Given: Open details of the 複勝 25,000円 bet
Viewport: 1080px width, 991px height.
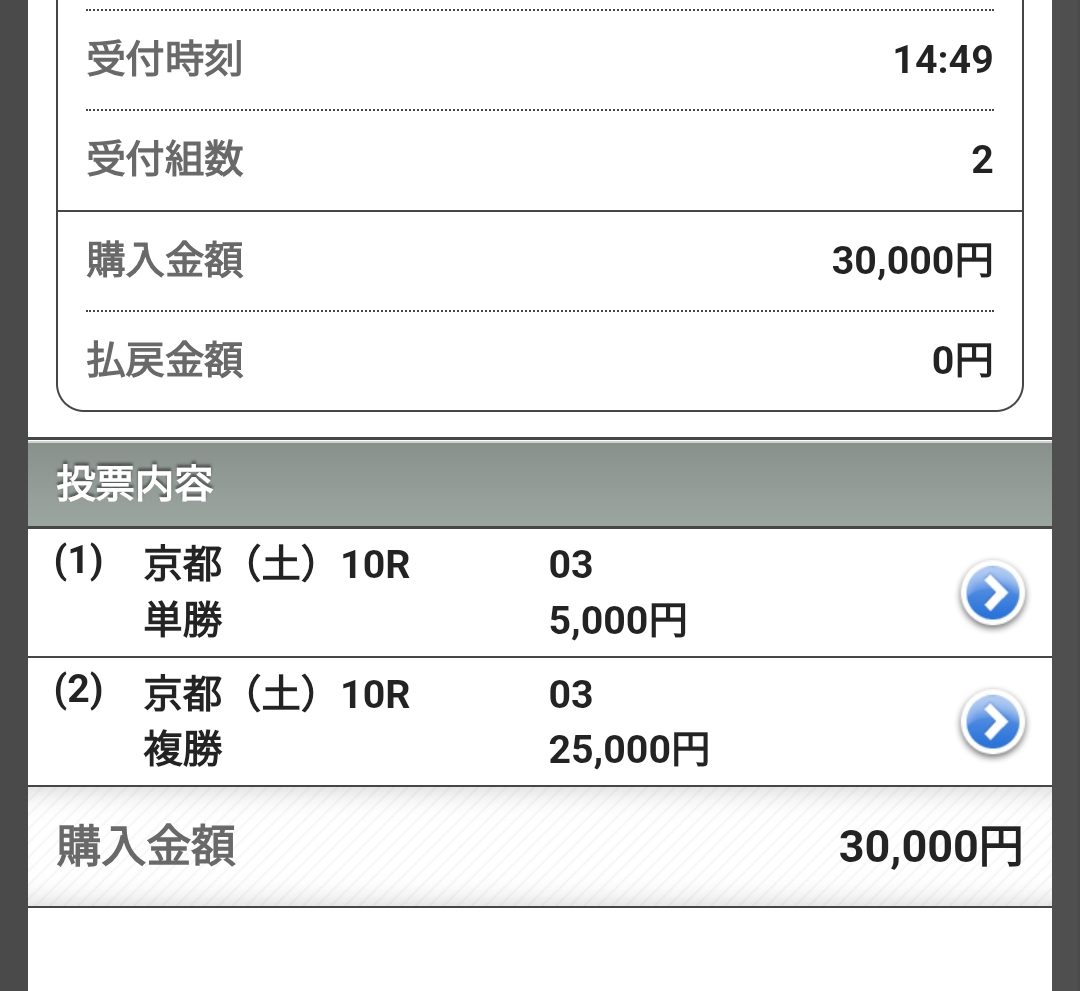Looking at the screenshot, I should [991, 722].
